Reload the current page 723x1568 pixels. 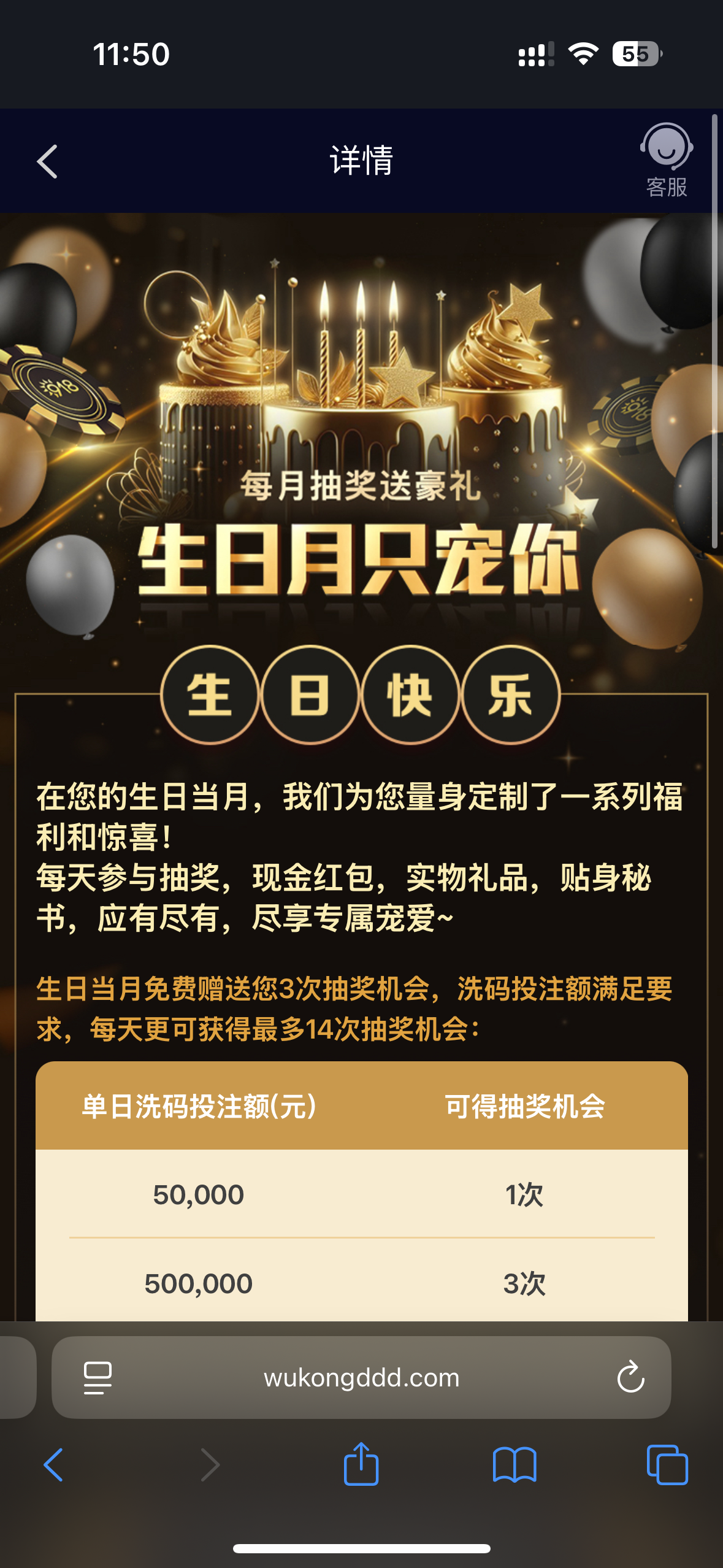[630, 1378]
